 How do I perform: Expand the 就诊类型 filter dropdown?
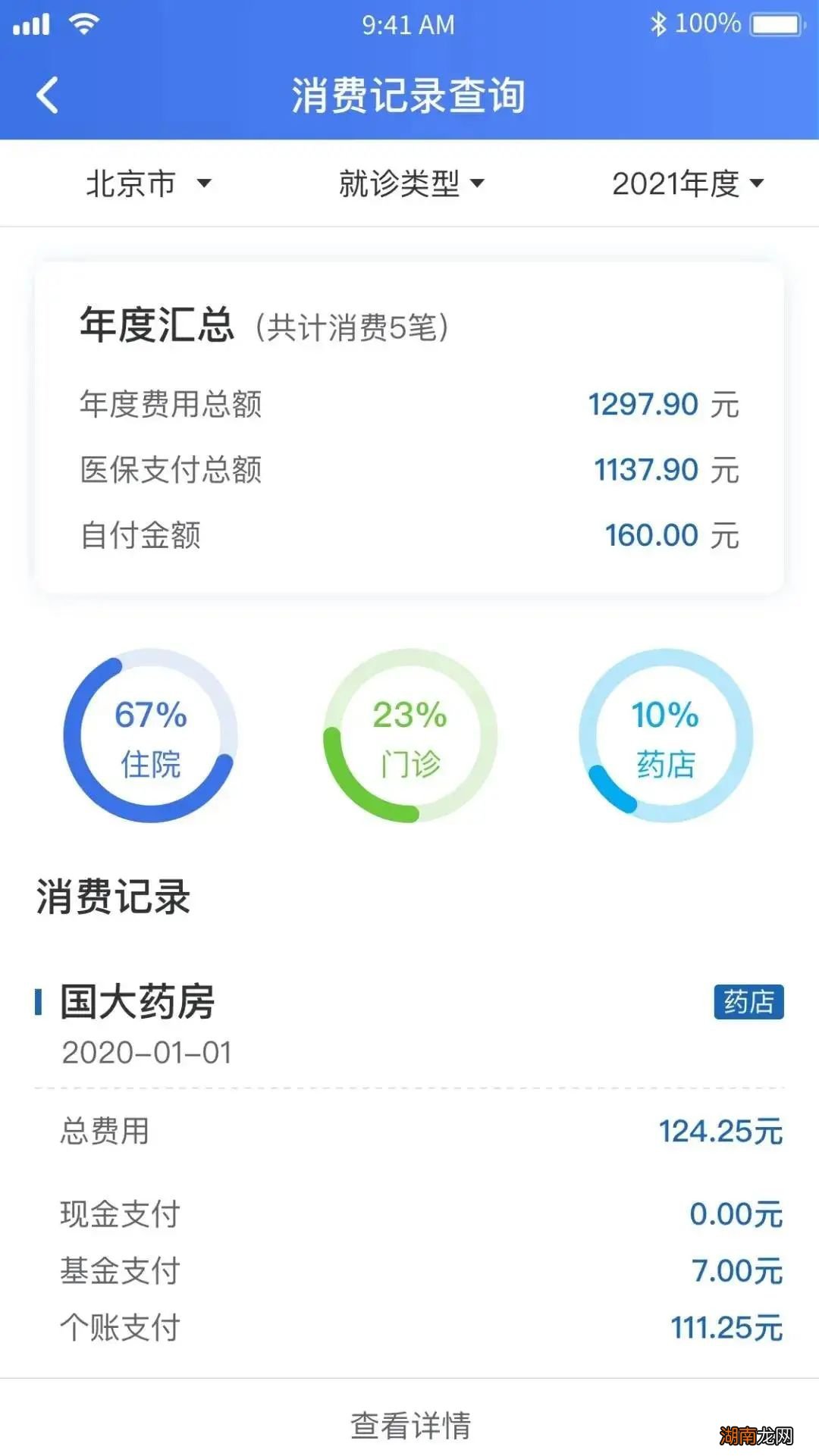click(409, 183)
